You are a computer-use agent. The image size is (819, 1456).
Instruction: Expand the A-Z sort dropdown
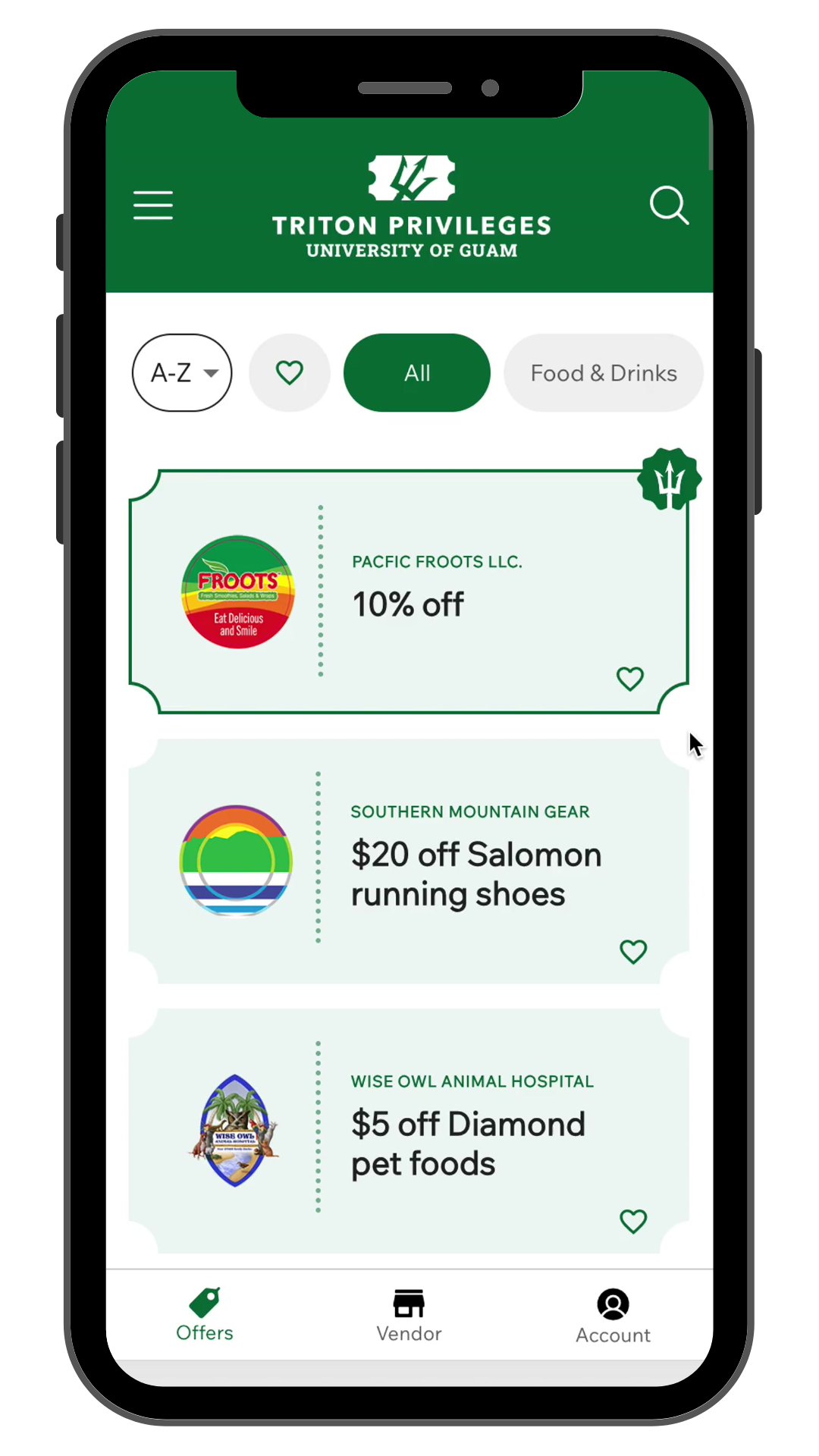pos(182,373)
